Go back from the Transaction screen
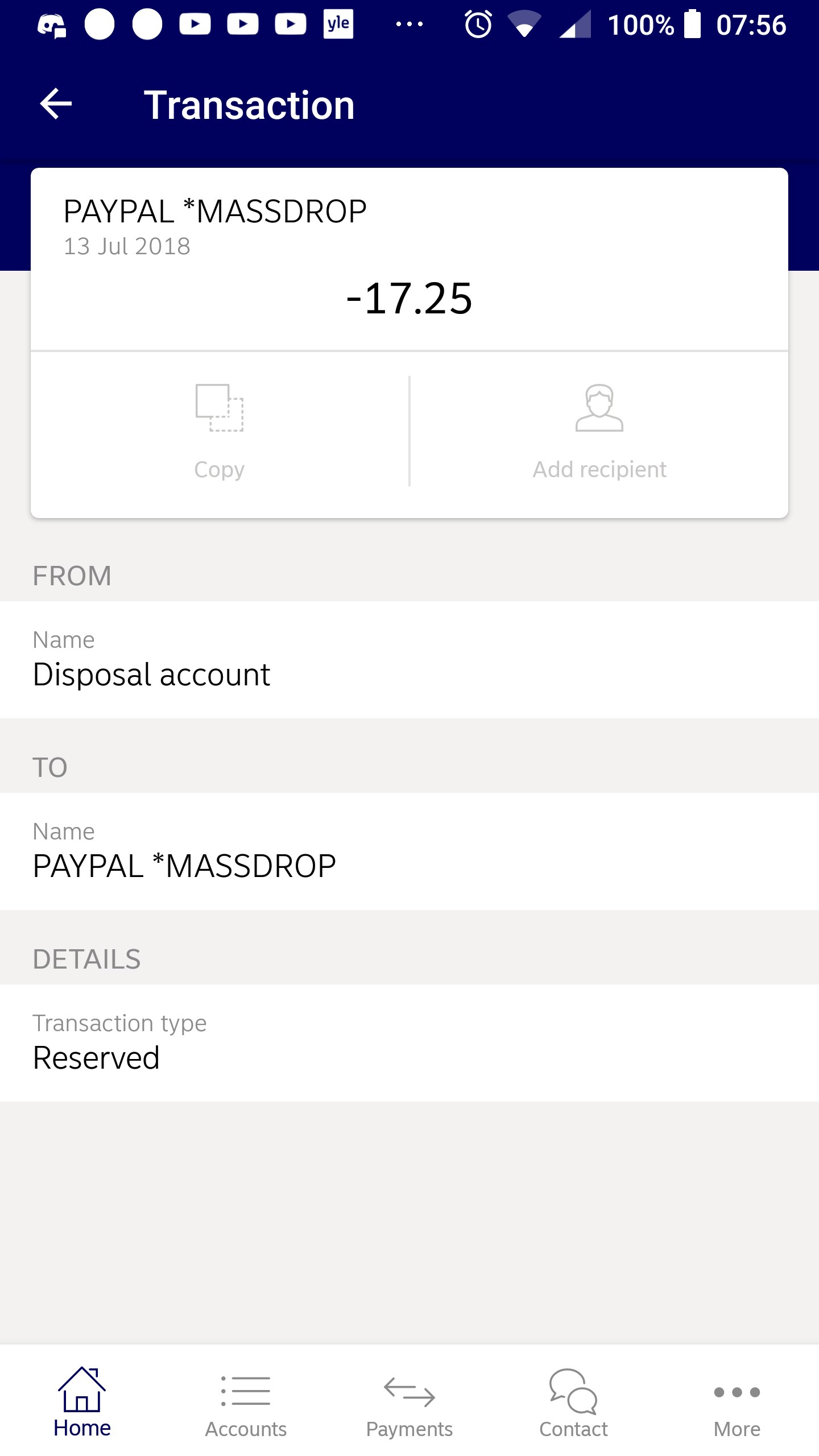819x1456 pixels. (x=56, y=104)
